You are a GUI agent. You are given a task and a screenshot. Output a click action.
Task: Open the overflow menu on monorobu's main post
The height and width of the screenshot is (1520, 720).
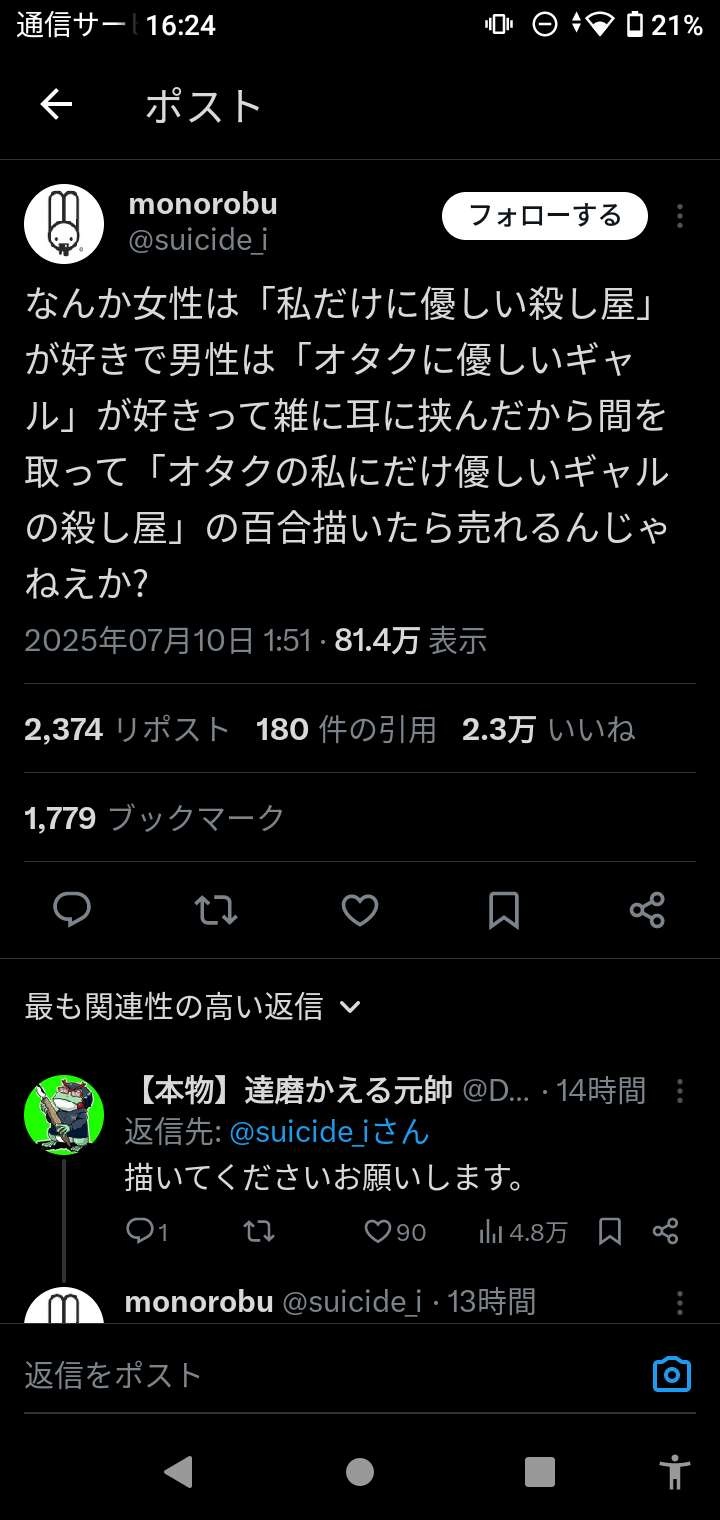680,216
